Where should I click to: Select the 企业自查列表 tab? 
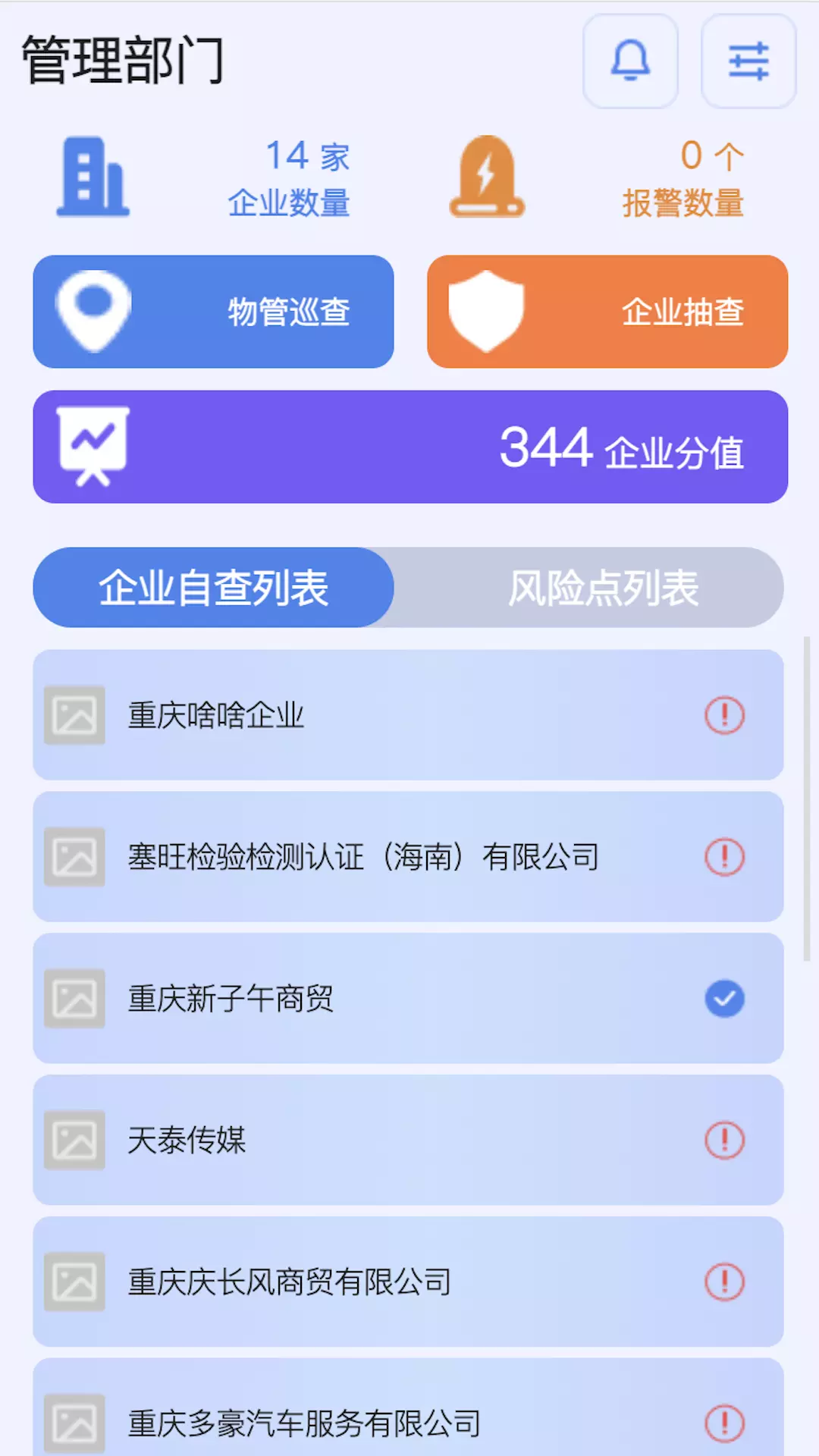click(x=213, y=588)
